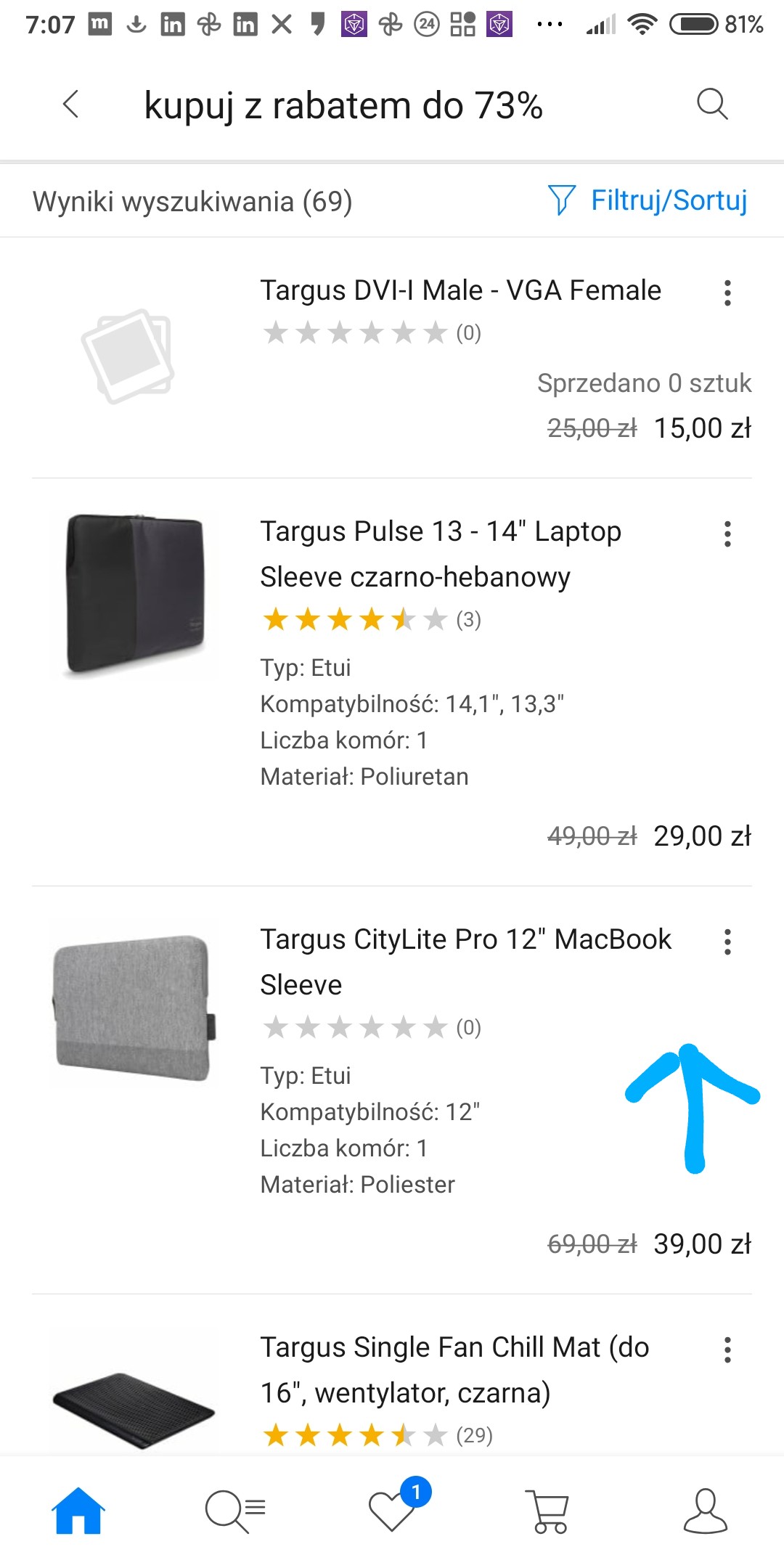Open Filtruj/Sortuj options
The image size is (784, 1568).
pyautogui.click(x=648, y=200)
